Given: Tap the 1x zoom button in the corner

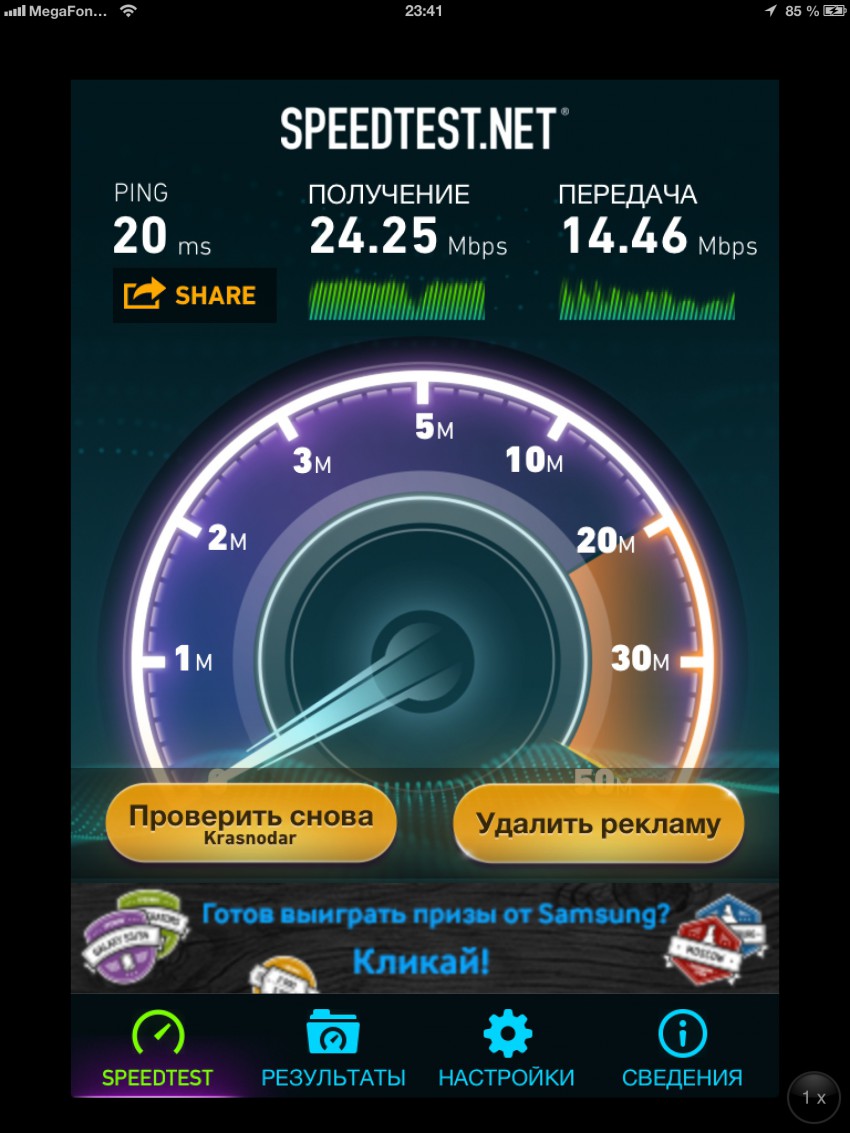Looking at the screenshot, I should coord(812,1097).
